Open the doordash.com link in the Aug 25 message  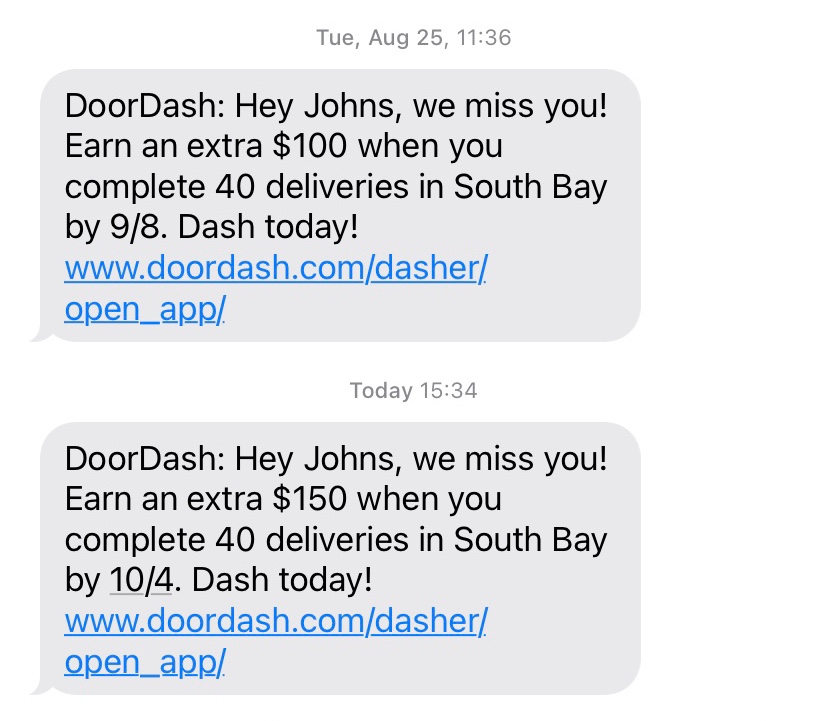click(x=275, y=270)
